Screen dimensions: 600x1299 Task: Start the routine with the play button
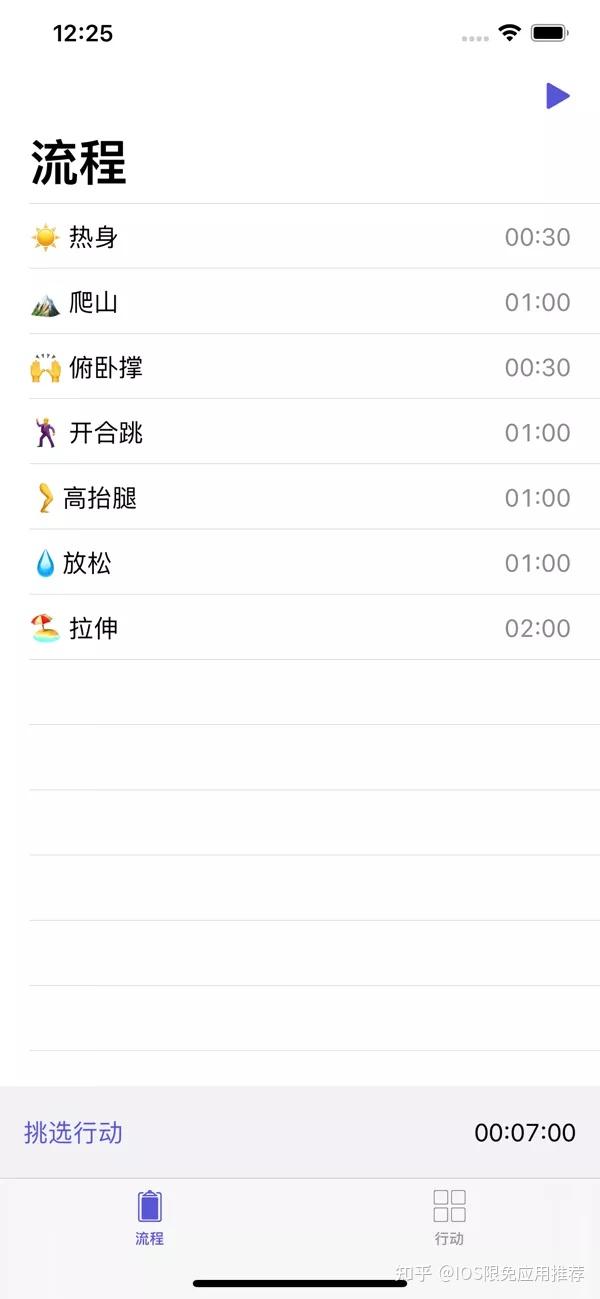tap(557, 96)
